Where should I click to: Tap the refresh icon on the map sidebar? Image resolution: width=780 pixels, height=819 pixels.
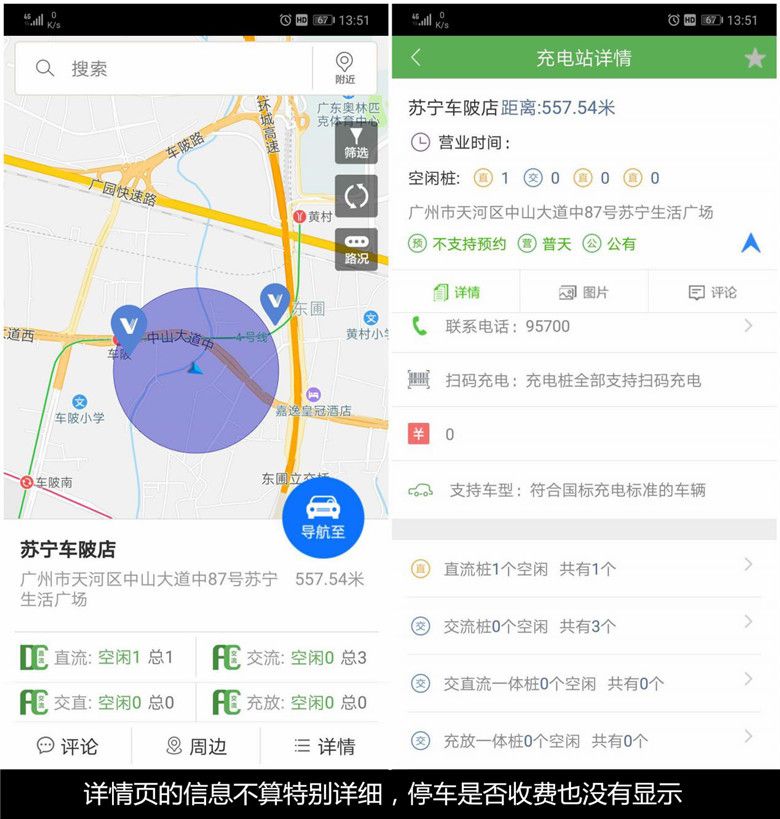356,196
